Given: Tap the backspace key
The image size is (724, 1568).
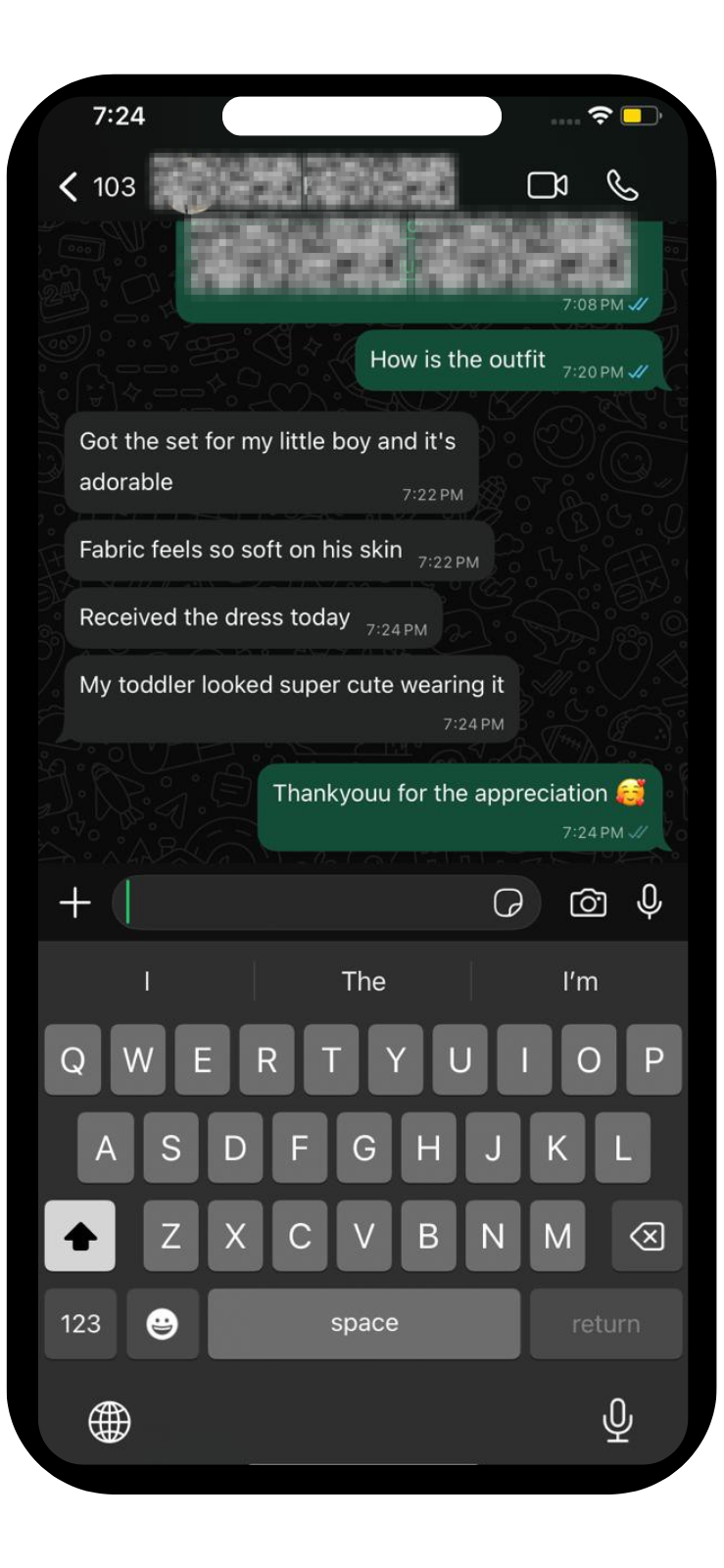Looking at the screenshot, I should point(647,1236).
